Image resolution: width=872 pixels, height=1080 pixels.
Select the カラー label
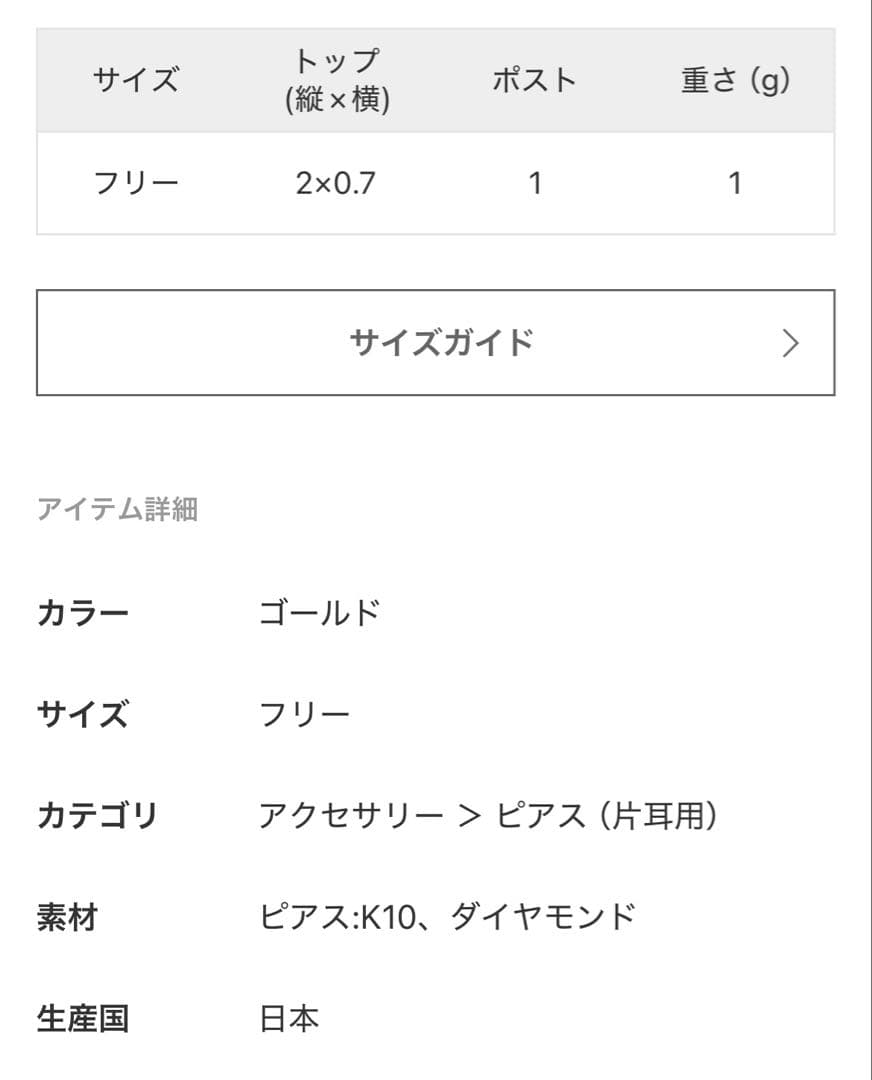[83, 612]
